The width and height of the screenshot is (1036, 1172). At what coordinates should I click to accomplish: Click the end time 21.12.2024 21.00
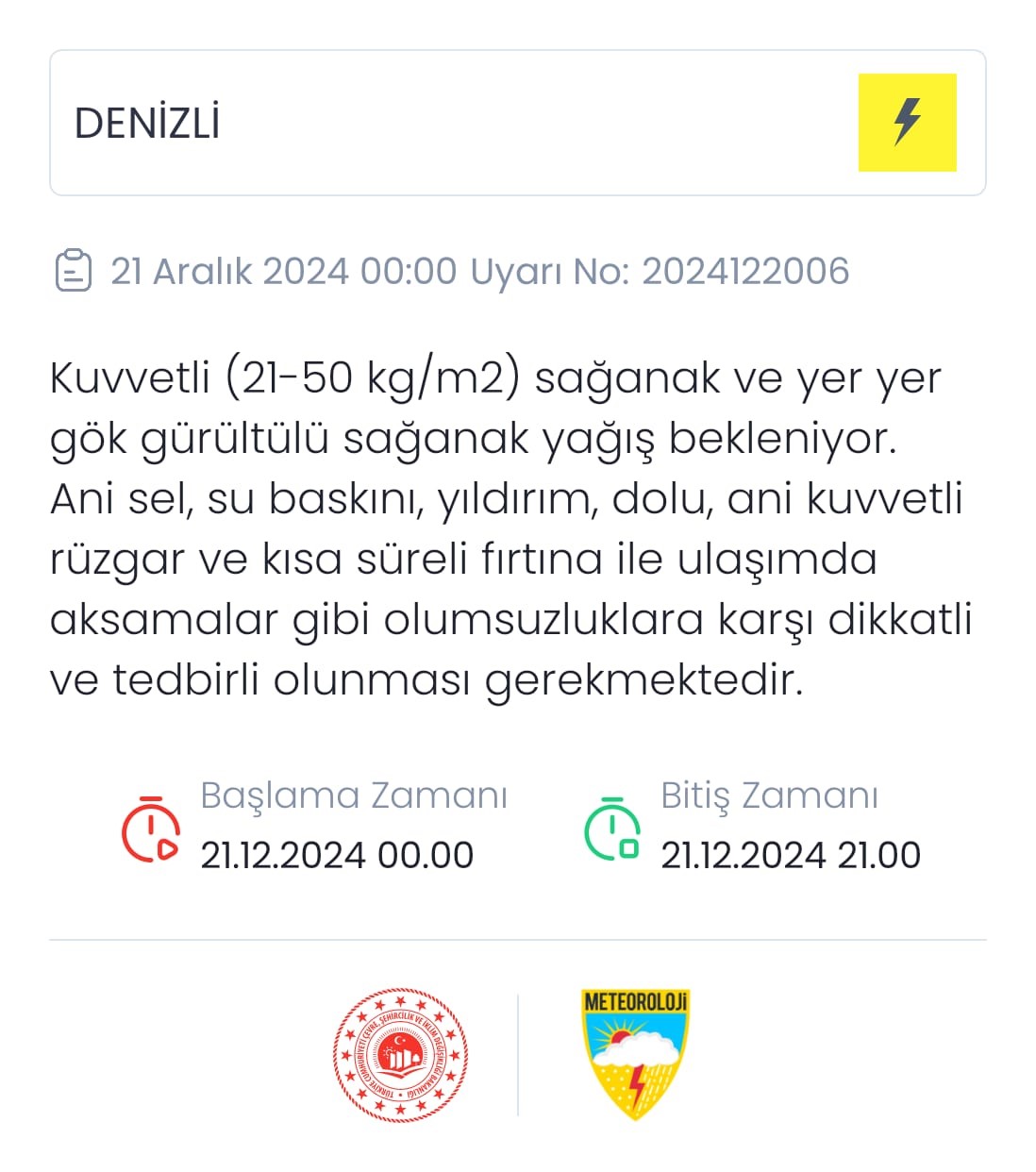(790, 855)
